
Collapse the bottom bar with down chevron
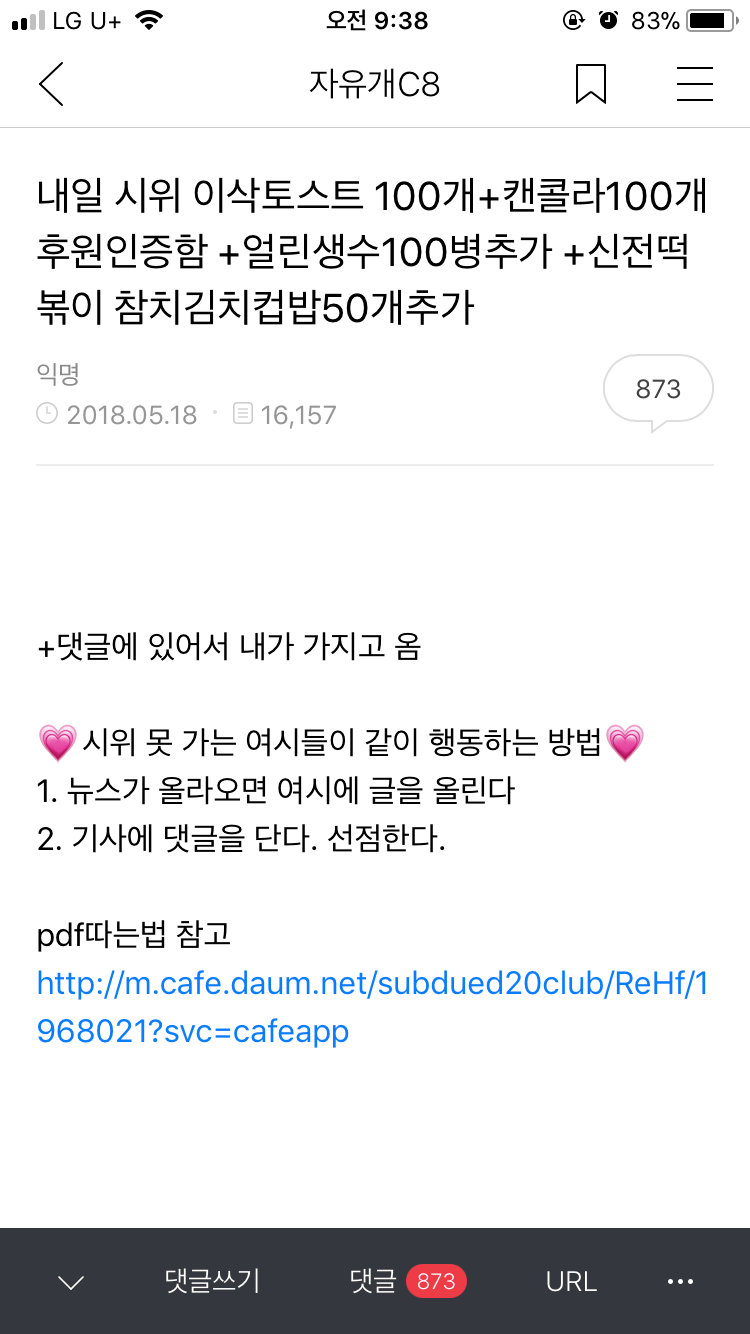coord(71,1282)
